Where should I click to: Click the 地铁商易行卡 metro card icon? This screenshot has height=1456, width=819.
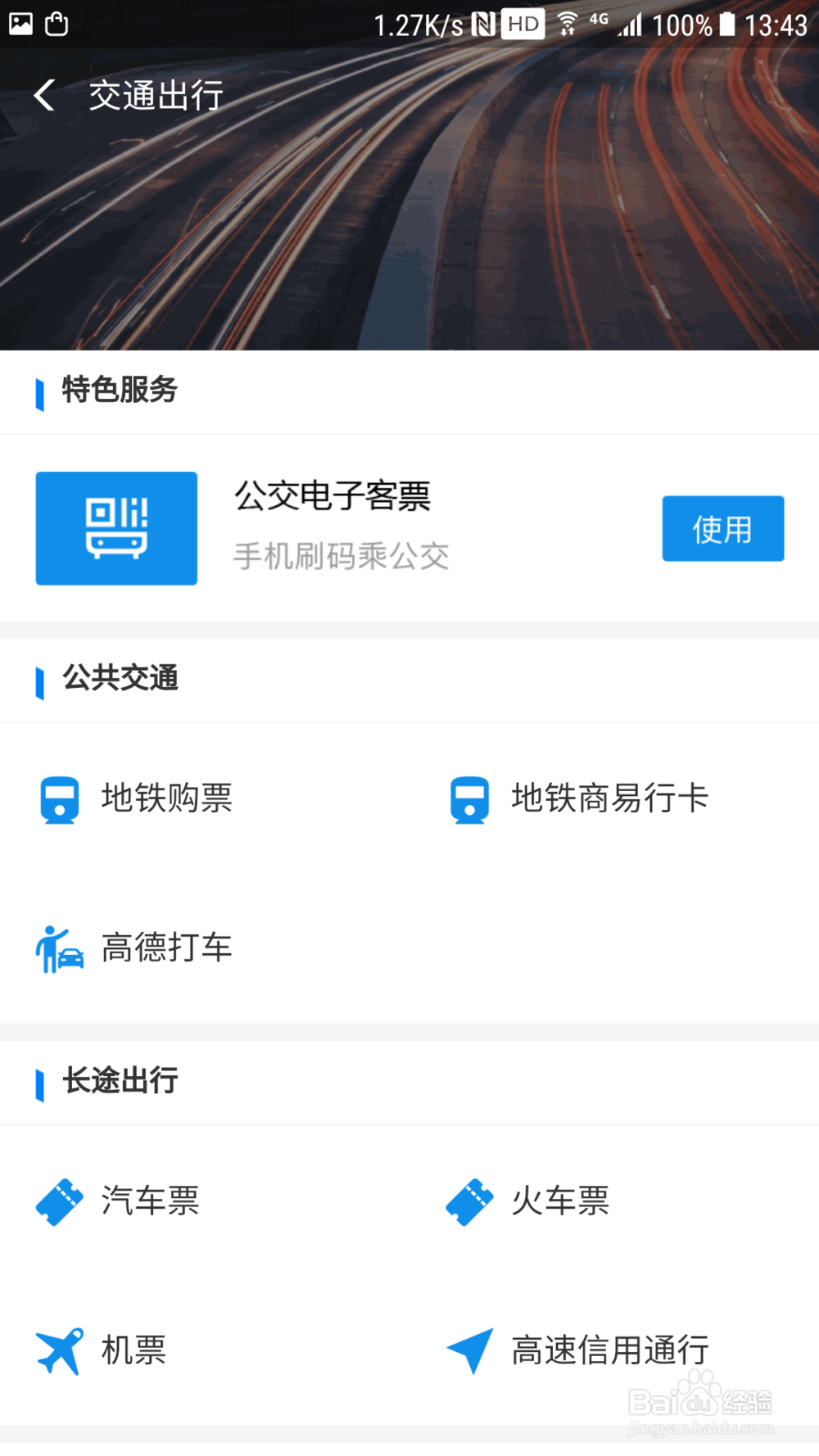tap(470, 800)
